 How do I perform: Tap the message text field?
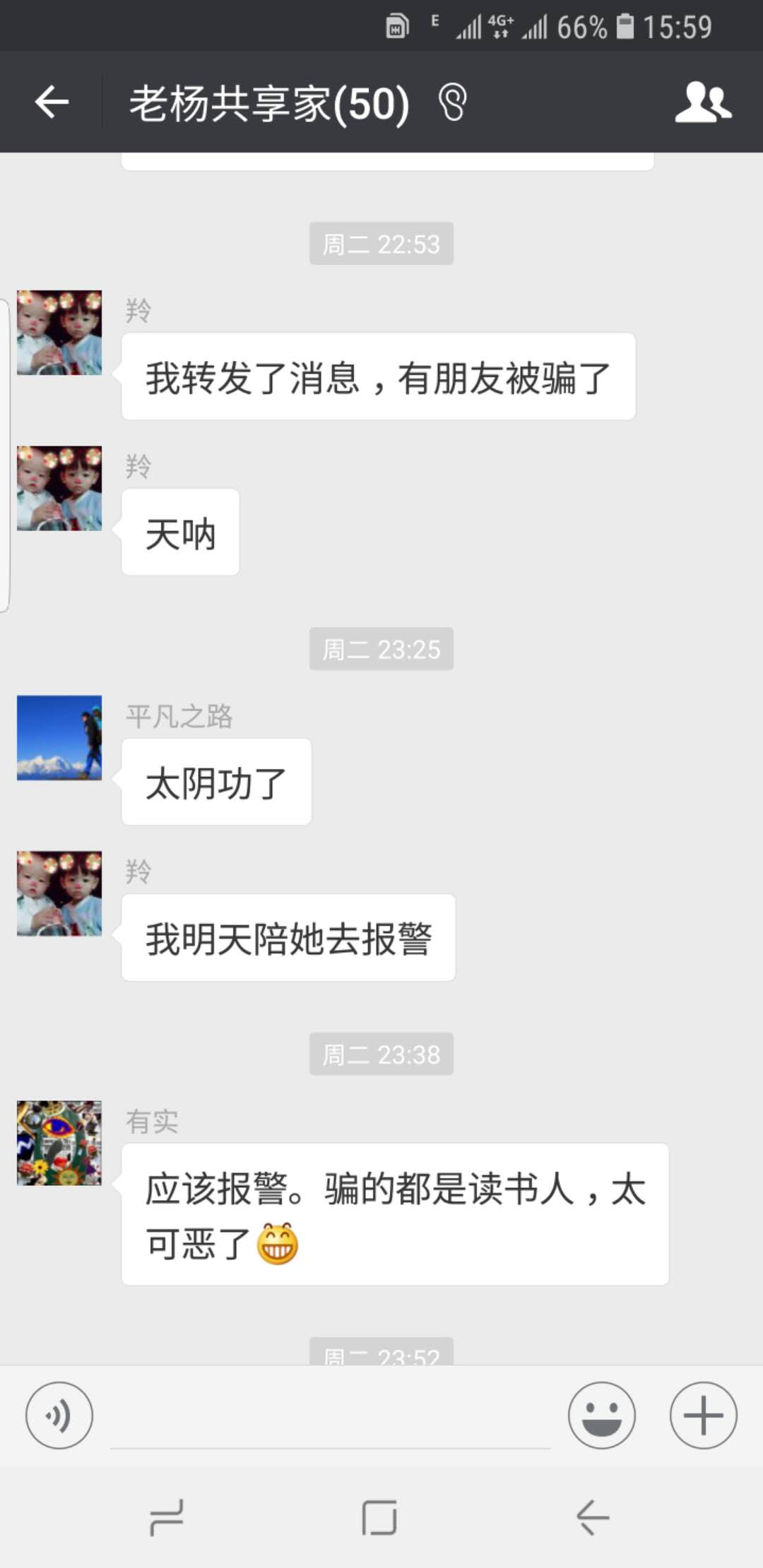click(x=330, y=1418)
